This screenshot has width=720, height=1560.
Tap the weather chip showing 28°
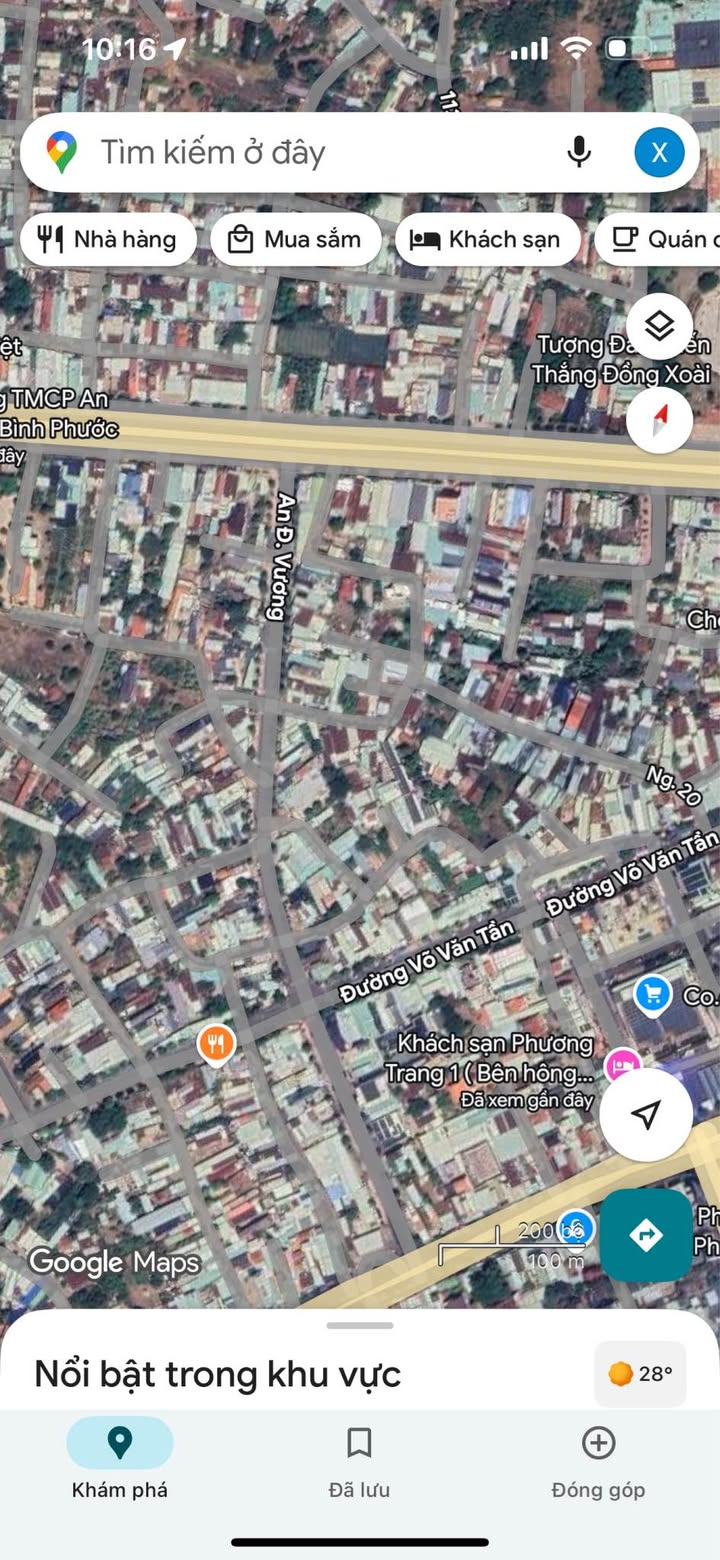click(640, 1374)
